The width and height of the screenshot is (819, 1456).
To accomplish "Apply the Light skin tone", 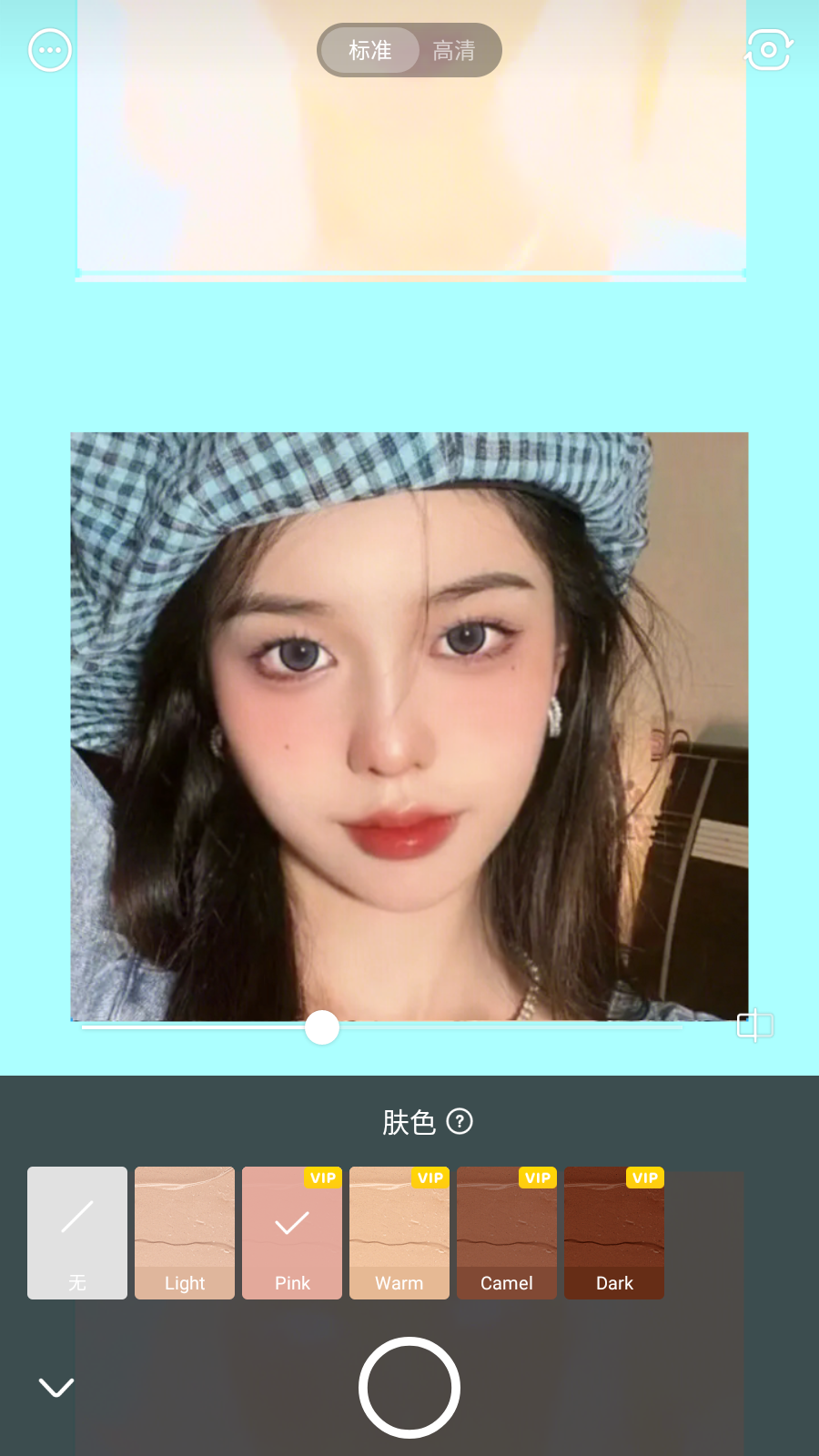I will [185, 1232].
